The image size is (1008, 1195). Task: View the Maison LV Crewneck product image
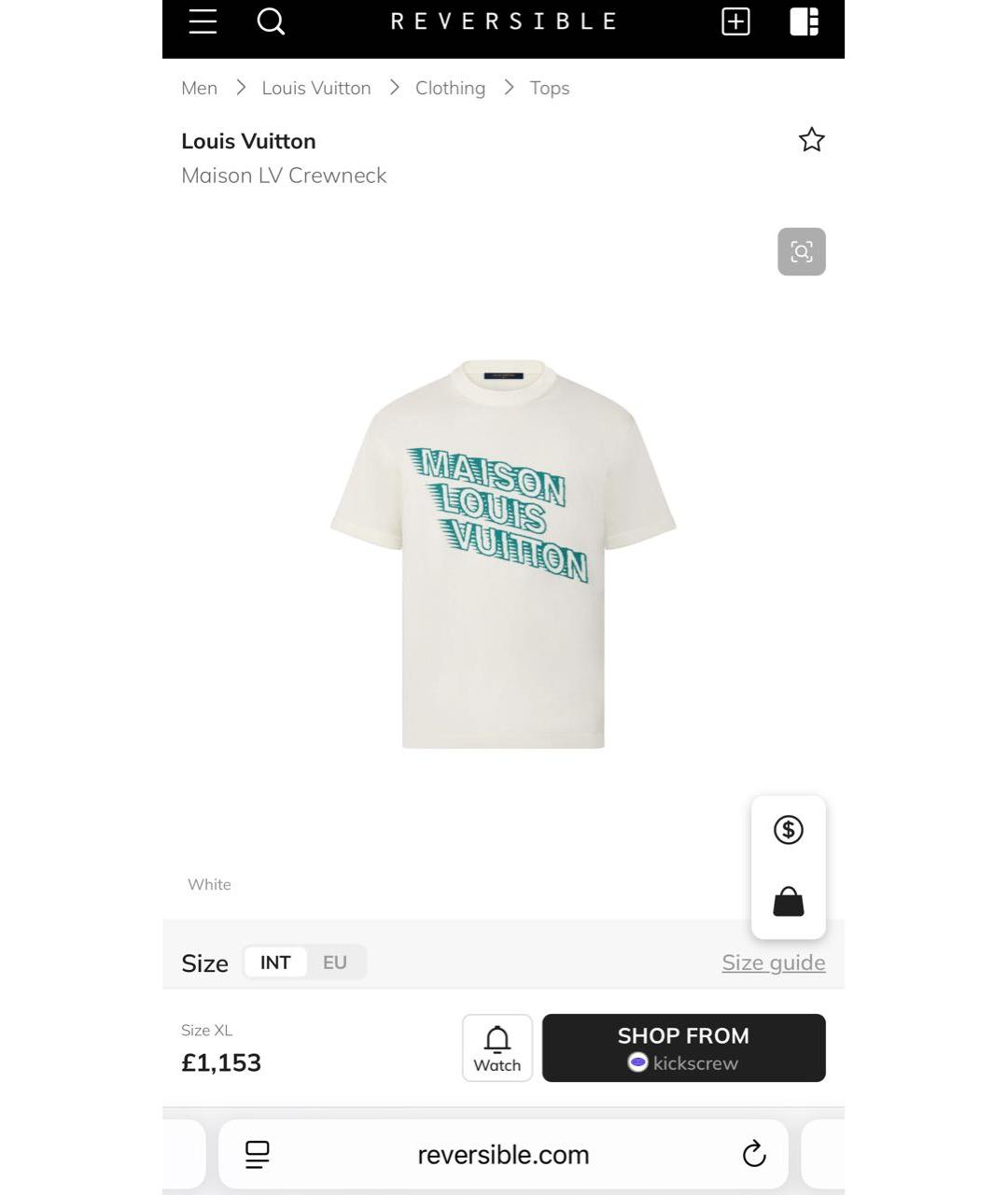[x=503, y=553]
